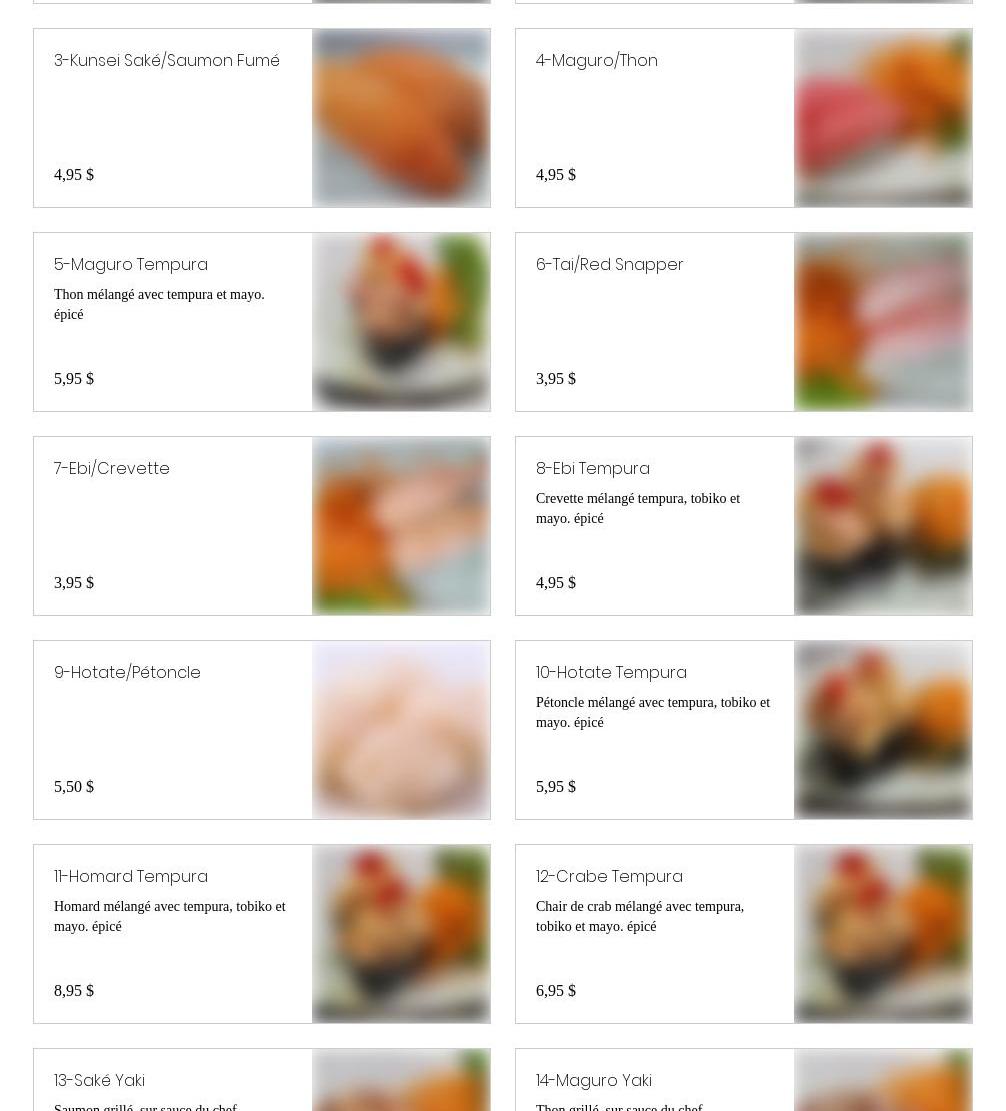This screenshot has height=1111, width=1006.
Task: Select the 9-Hotate/Pétoncle item
Action: 128,673
